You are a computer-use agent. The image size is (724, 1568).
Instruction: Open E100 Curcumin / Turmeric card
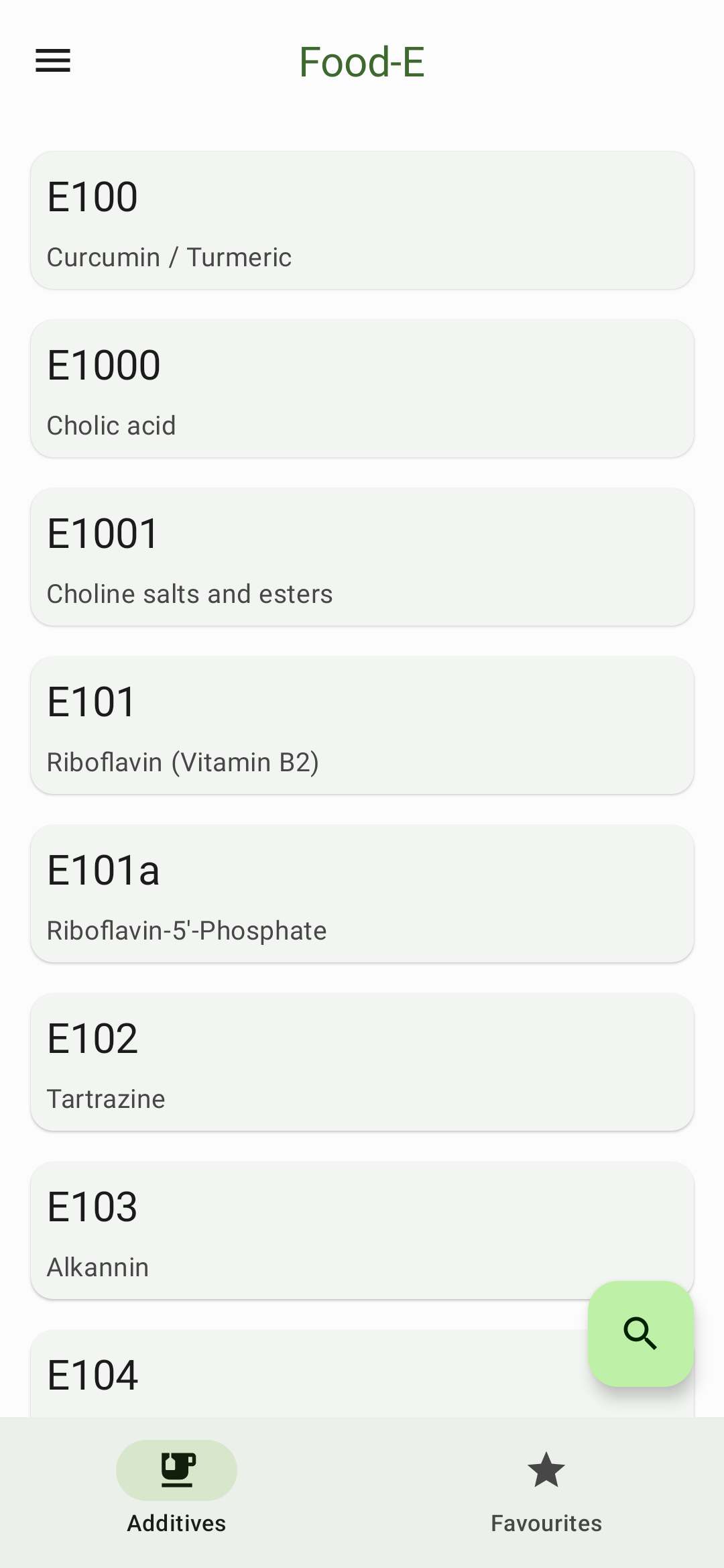[x=362, y=221]
